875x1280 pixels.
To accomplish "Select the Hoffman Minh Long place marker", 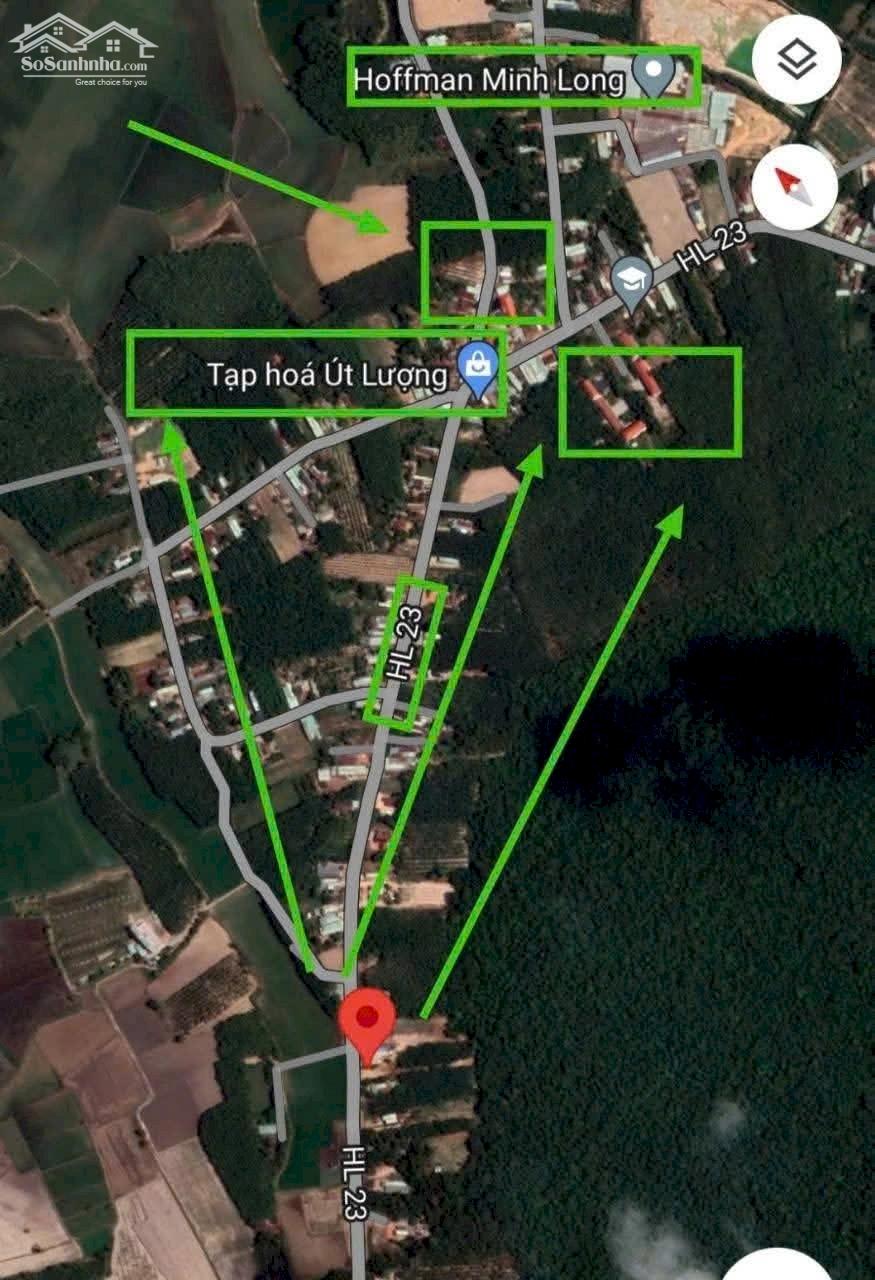I will point(654,76).
